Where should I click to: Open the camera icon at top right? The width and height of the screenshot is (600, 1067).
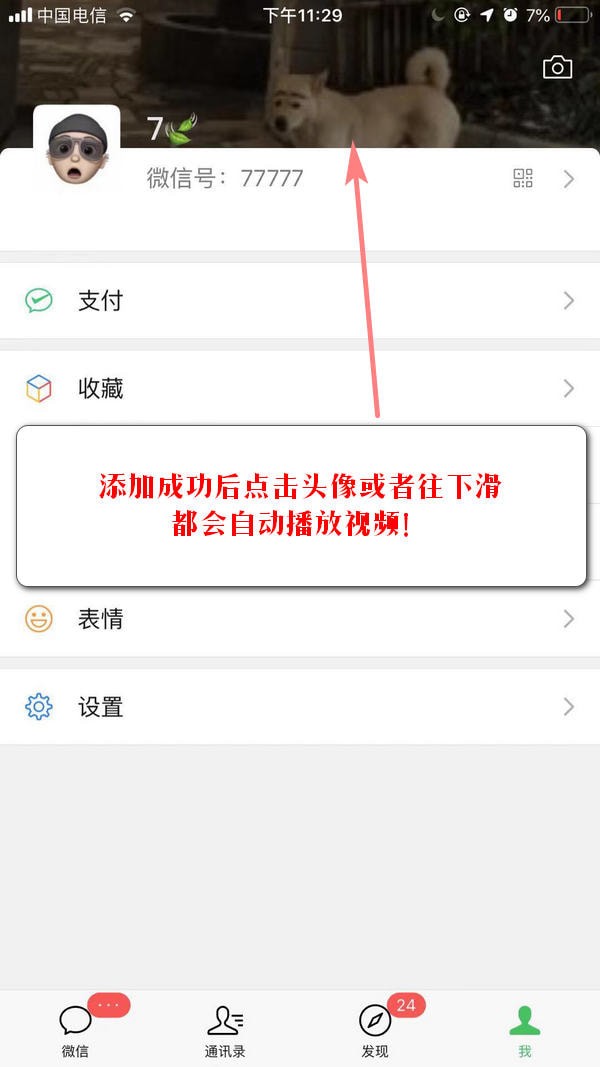click(x=557, y=67)
